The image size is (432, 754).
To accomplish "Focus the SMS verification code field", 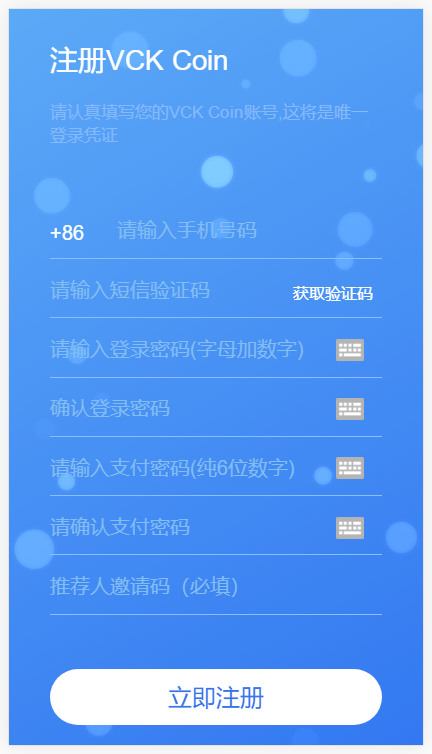I will [x=166, y=291].
